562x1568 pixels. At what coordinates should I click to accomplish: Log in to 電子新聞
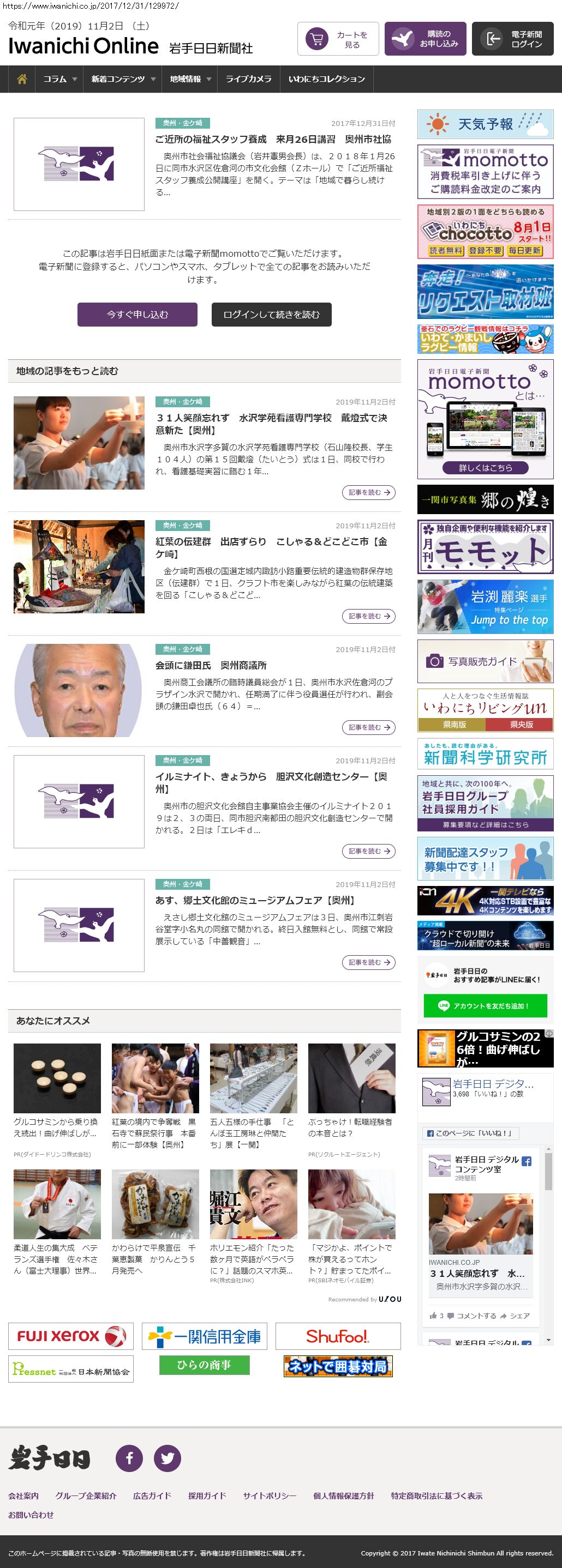(513, 40)
